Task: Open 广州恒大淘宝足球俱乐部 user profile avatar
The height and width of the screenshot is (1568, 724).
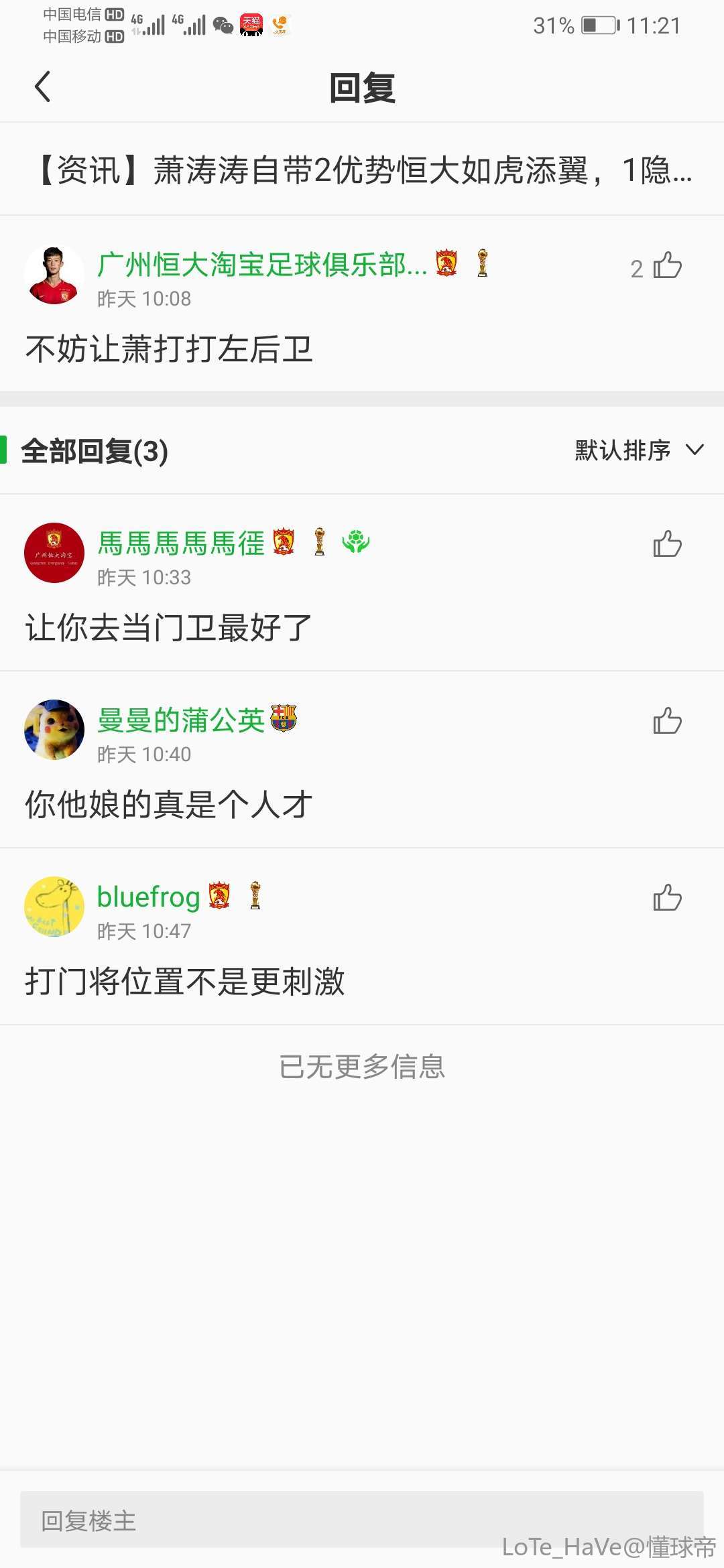Action: [x=54, y=275]
